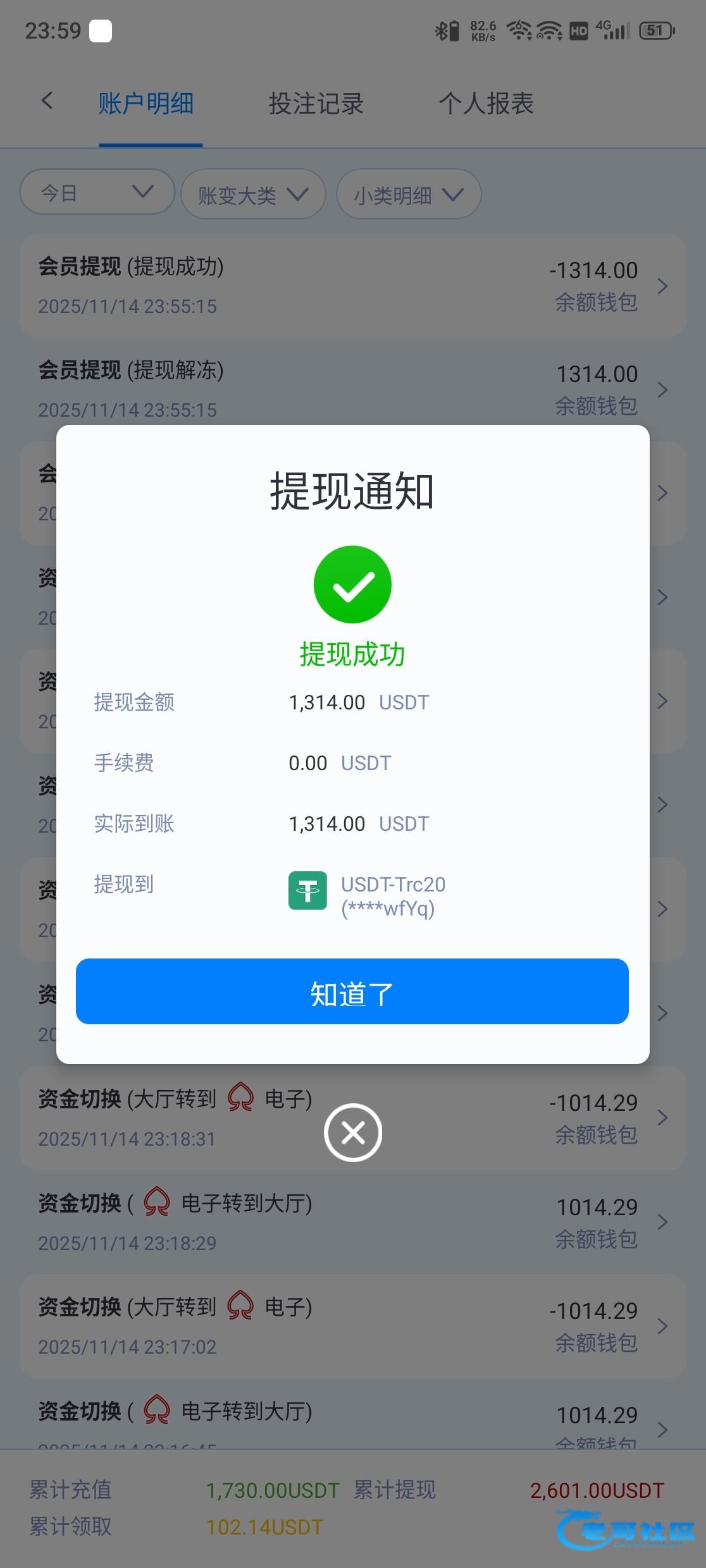The width and height of the screenshot is (706, 1568).
Task: Expand the 账变大类 filter
Action: tap(253, 195)
